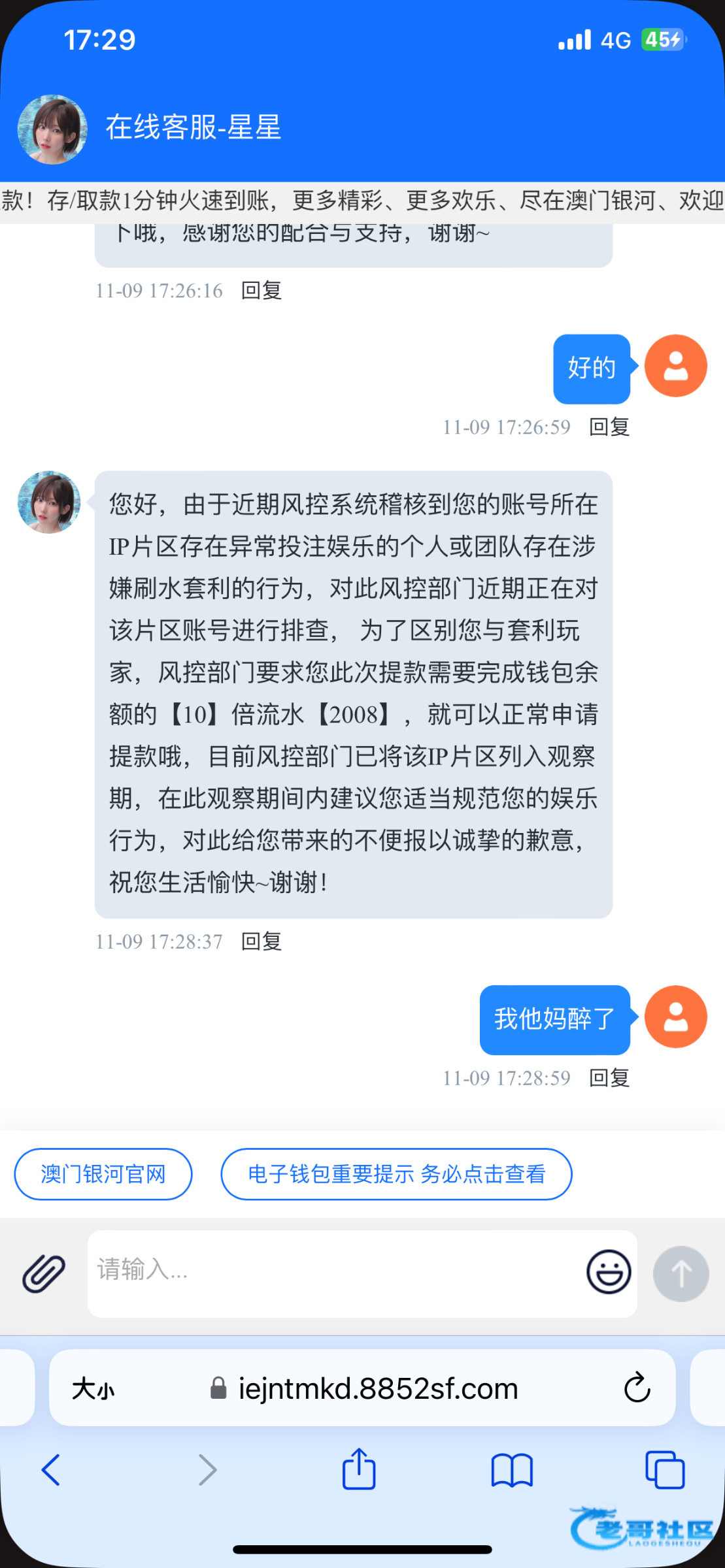Reply to the 17:28:37 agent message

pyautogui.click(x=261, y=941)
